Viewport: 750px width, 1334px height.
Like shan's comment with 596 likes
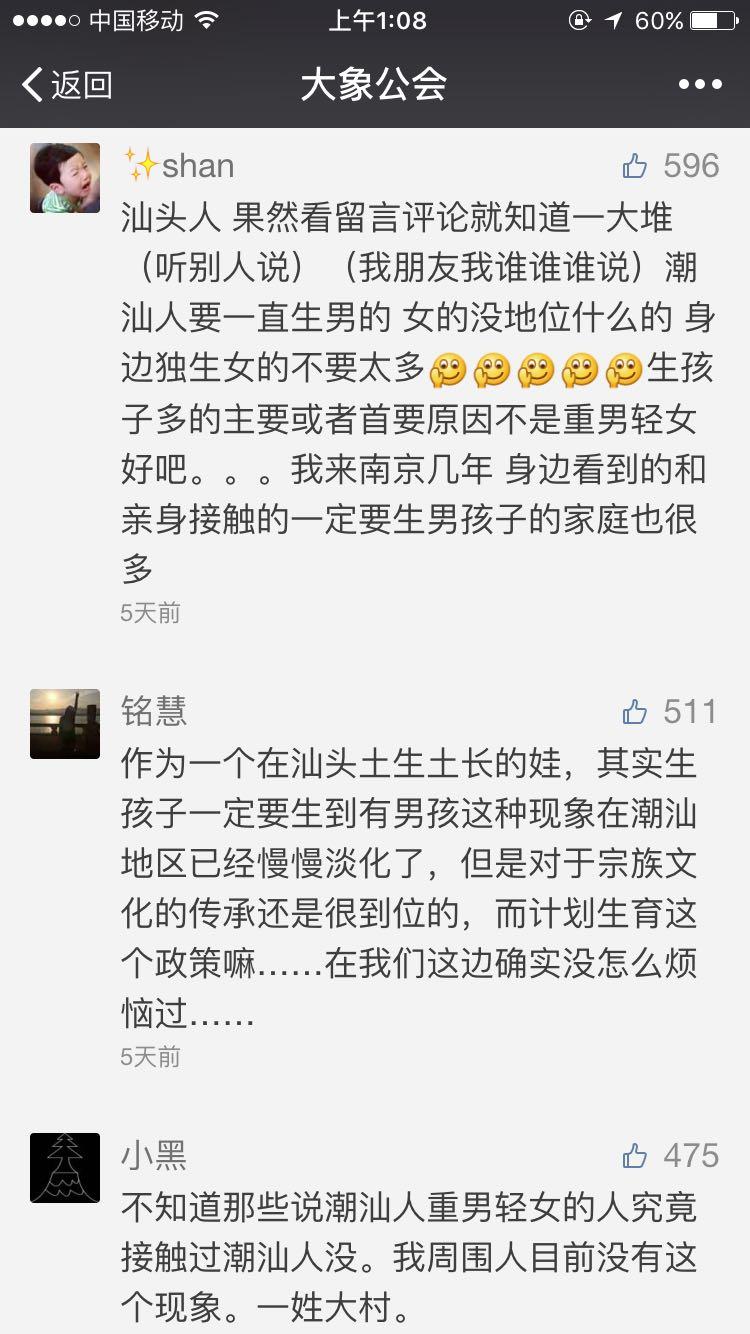coord(635,166)
